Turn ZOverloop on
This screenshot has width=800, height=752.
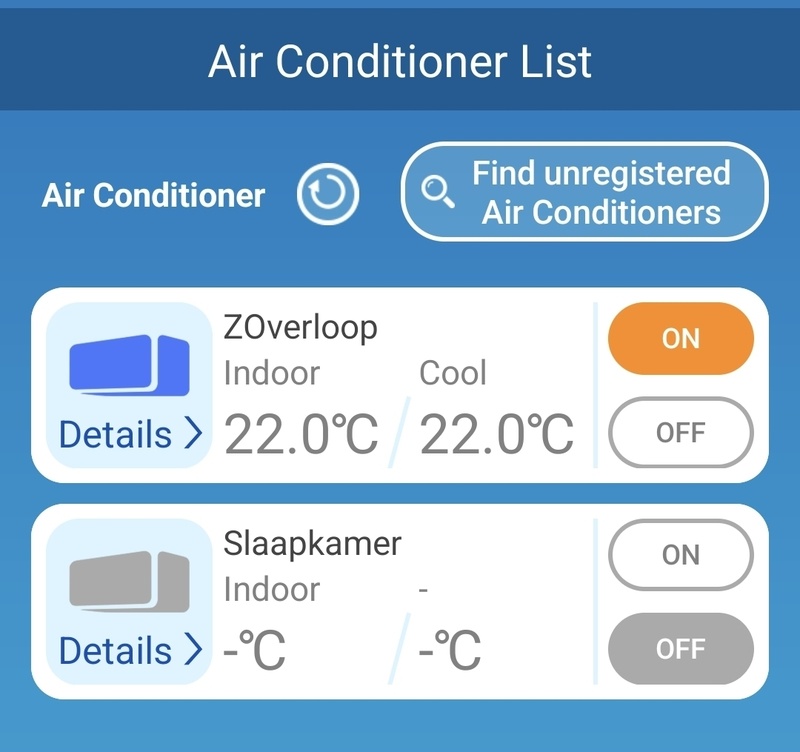tap(680, 339)
